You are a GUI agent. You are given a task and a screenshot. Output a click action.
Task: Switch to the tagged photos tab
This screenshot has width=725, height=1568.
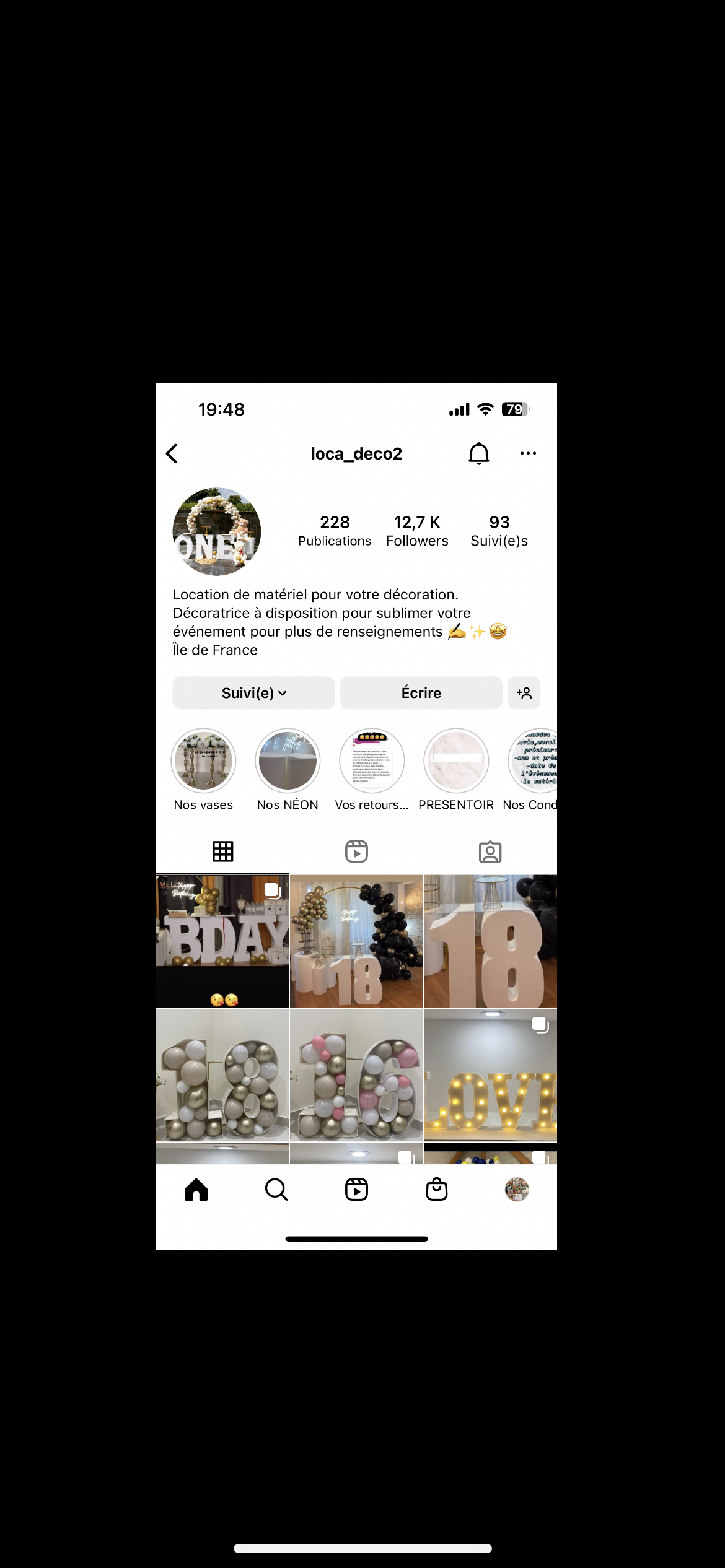tap(490, 852)
